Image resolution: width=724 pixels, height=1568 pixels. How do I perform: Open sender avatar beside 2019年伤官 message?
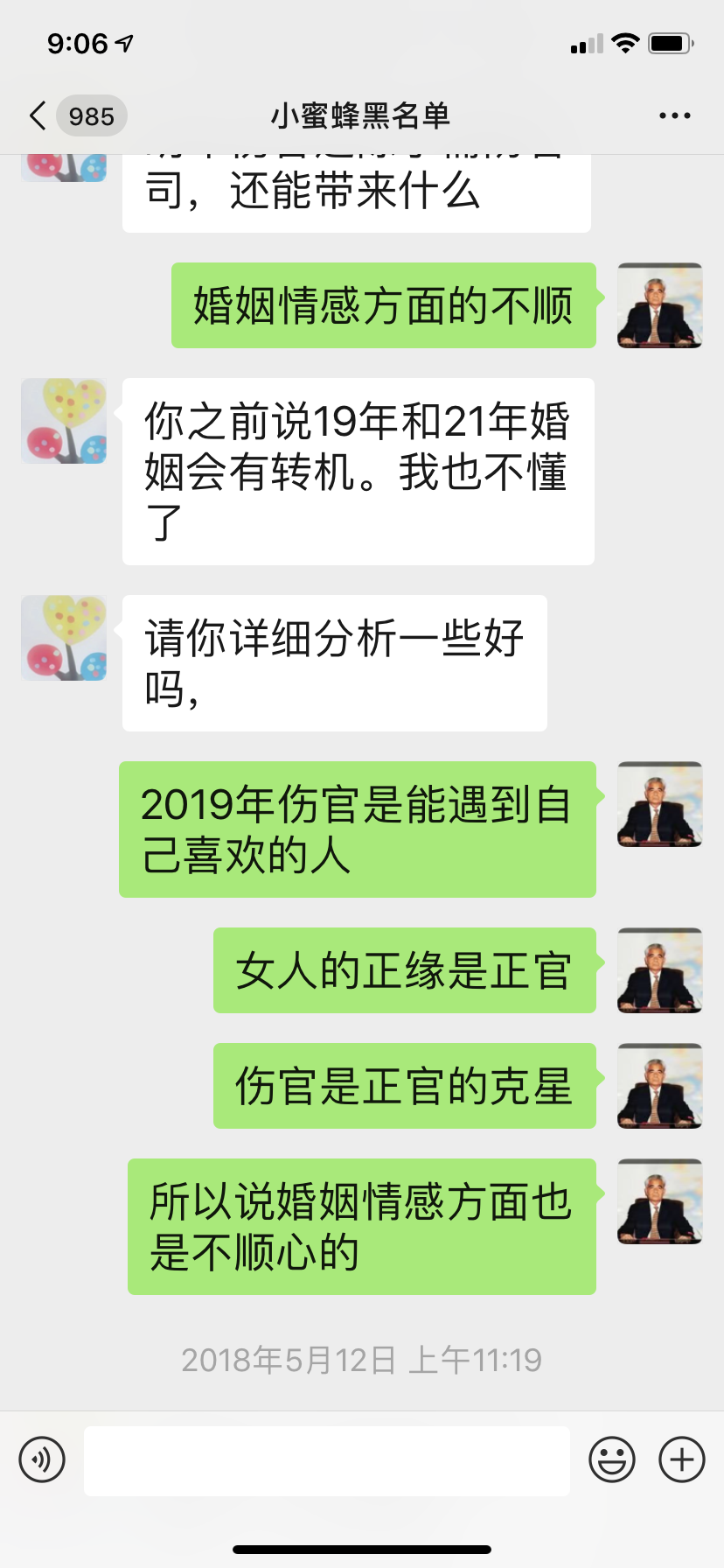point(659,804)
